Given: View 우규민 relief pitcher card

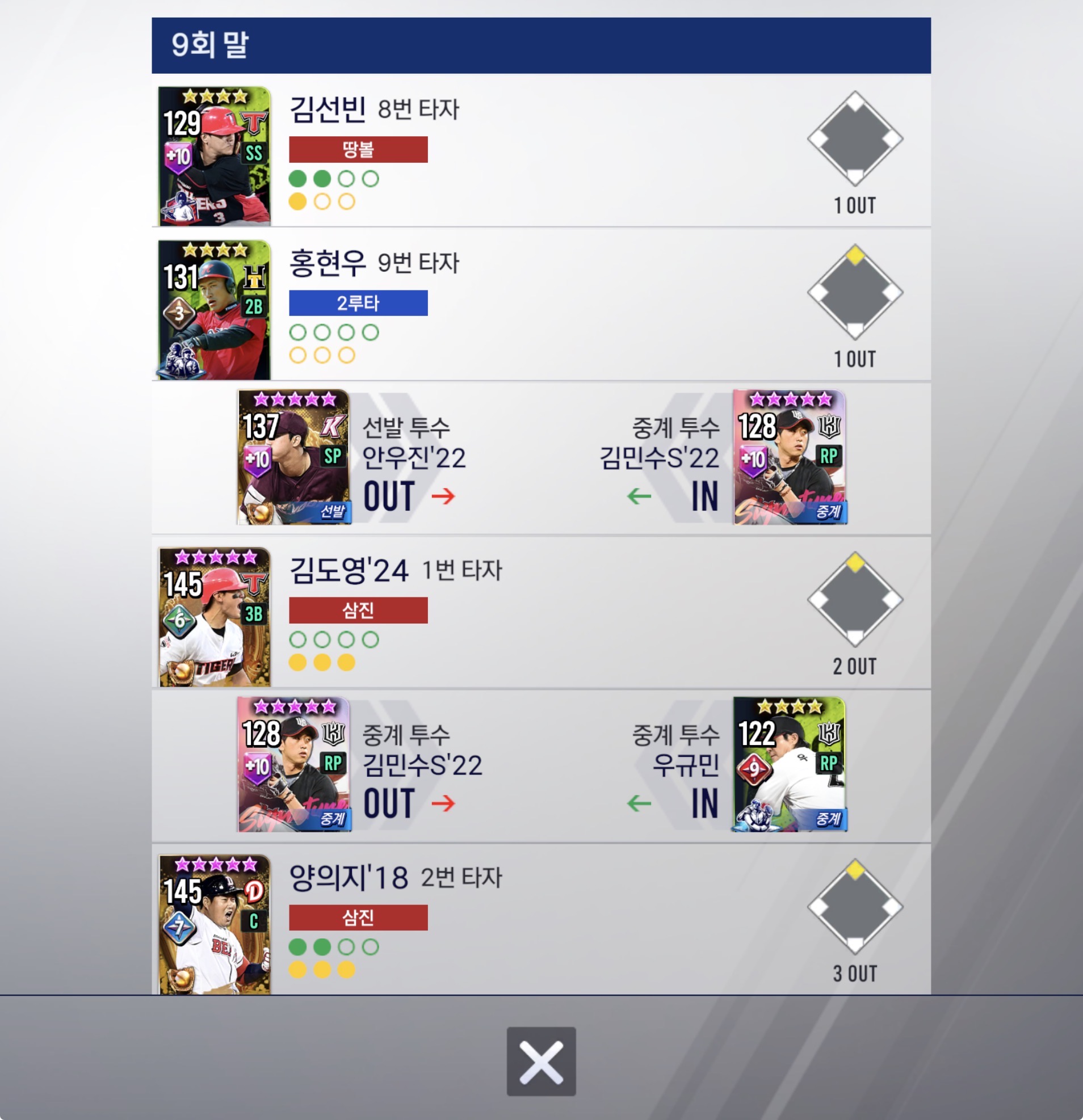Looking at the screenshot, I should (789, 764).
